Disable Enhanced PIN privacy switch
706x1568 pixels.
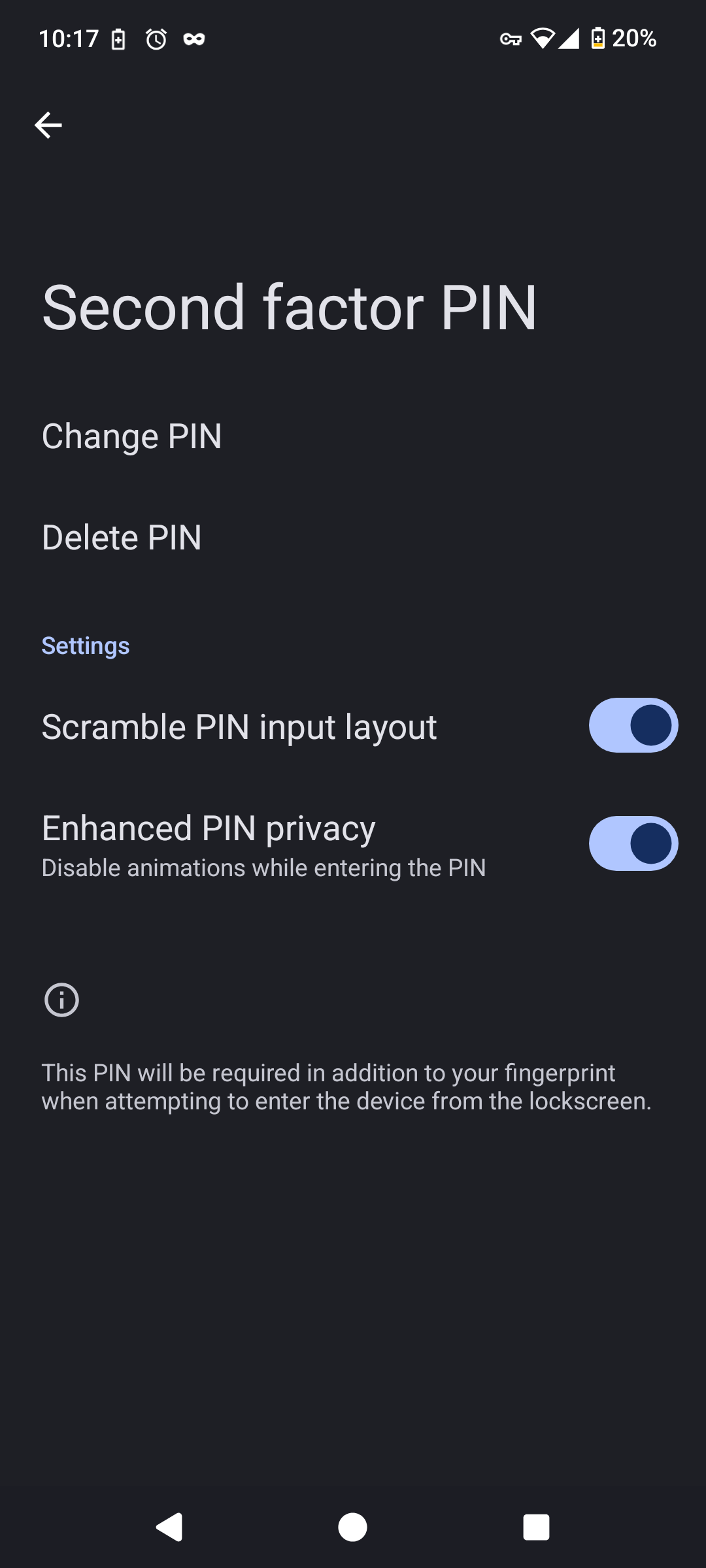(x=633, y=843)
